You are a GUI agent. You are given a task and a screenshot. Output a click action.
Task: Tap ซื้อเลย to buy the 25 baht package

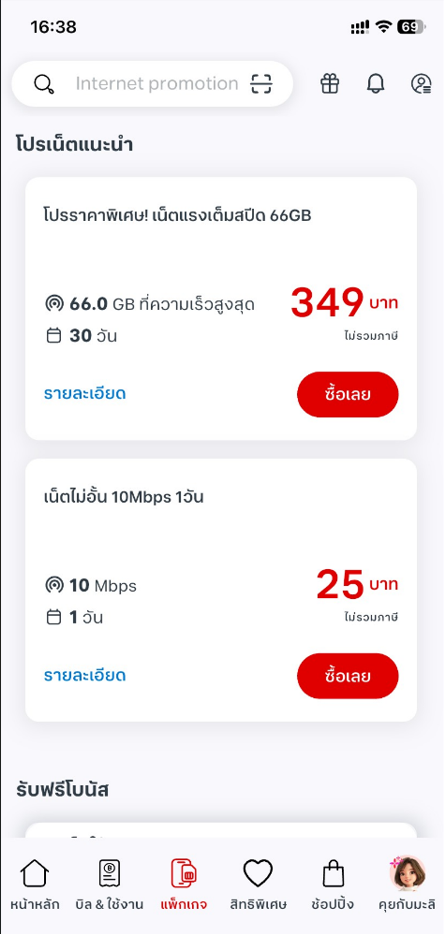348,676
